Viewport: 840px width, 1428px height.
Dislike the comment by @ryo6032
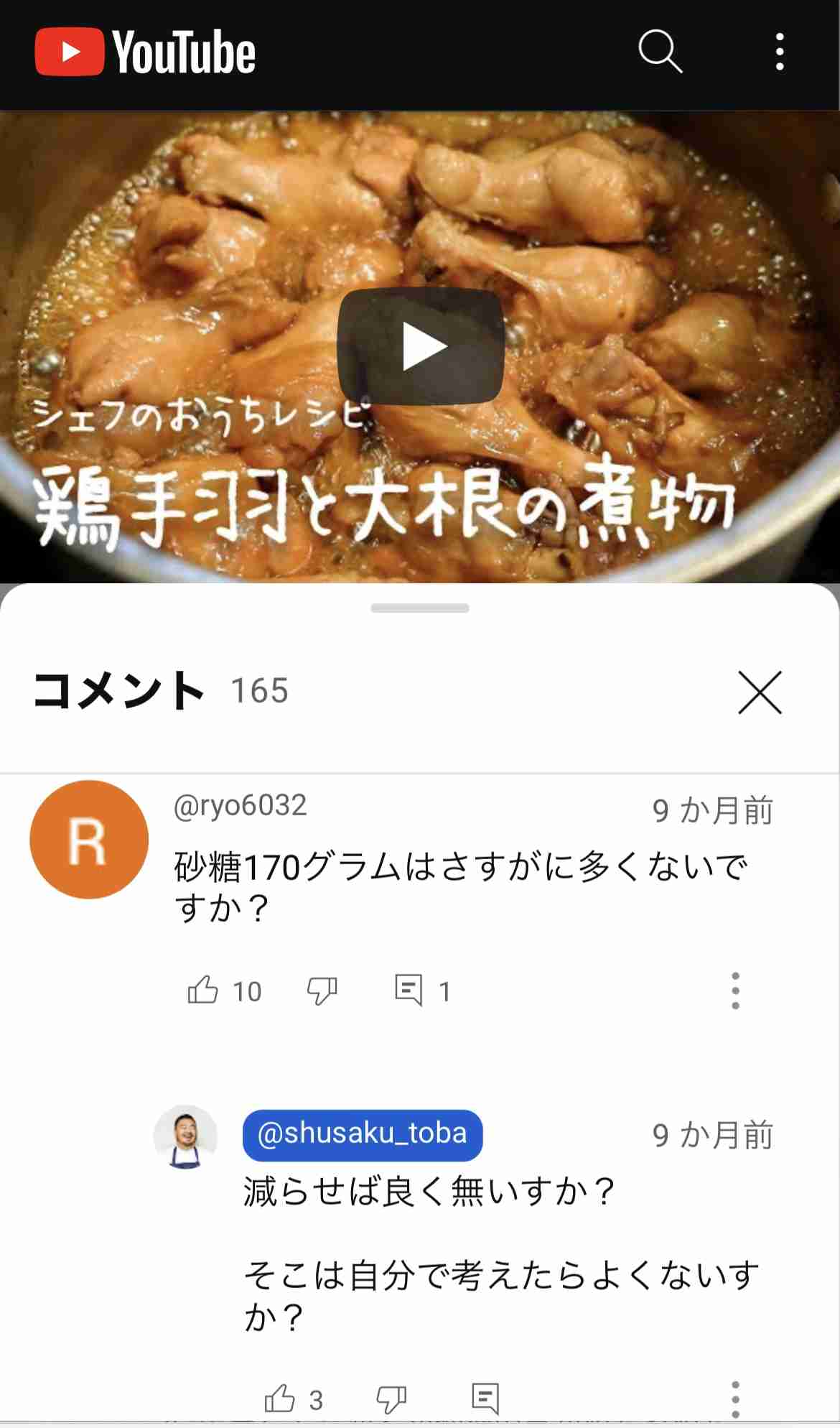(322, 991)
